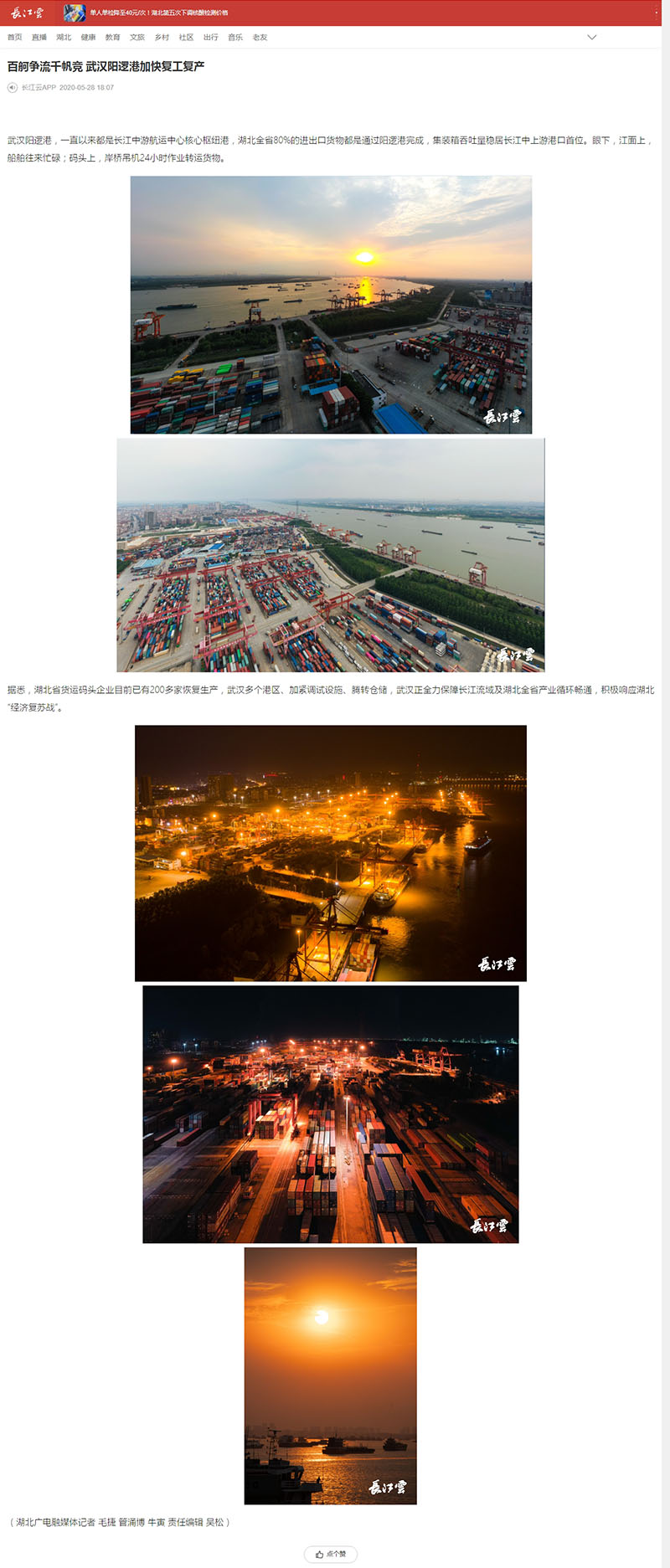Switch to the 湖北 tab
Viewport: 670px width, 1568px height.
[x=64, y=38]
